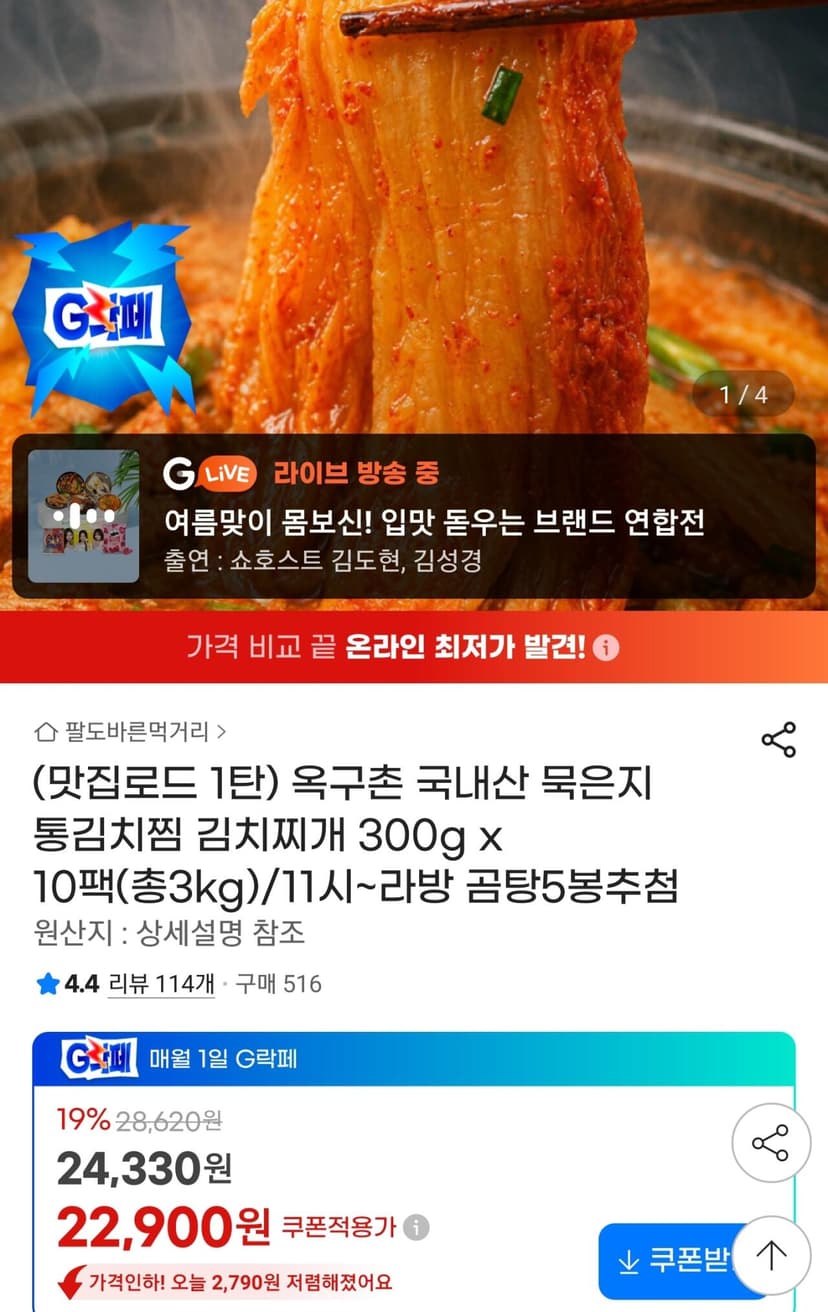
Task: Open the 팔도바른먹거리 store link
Action: 131,732
